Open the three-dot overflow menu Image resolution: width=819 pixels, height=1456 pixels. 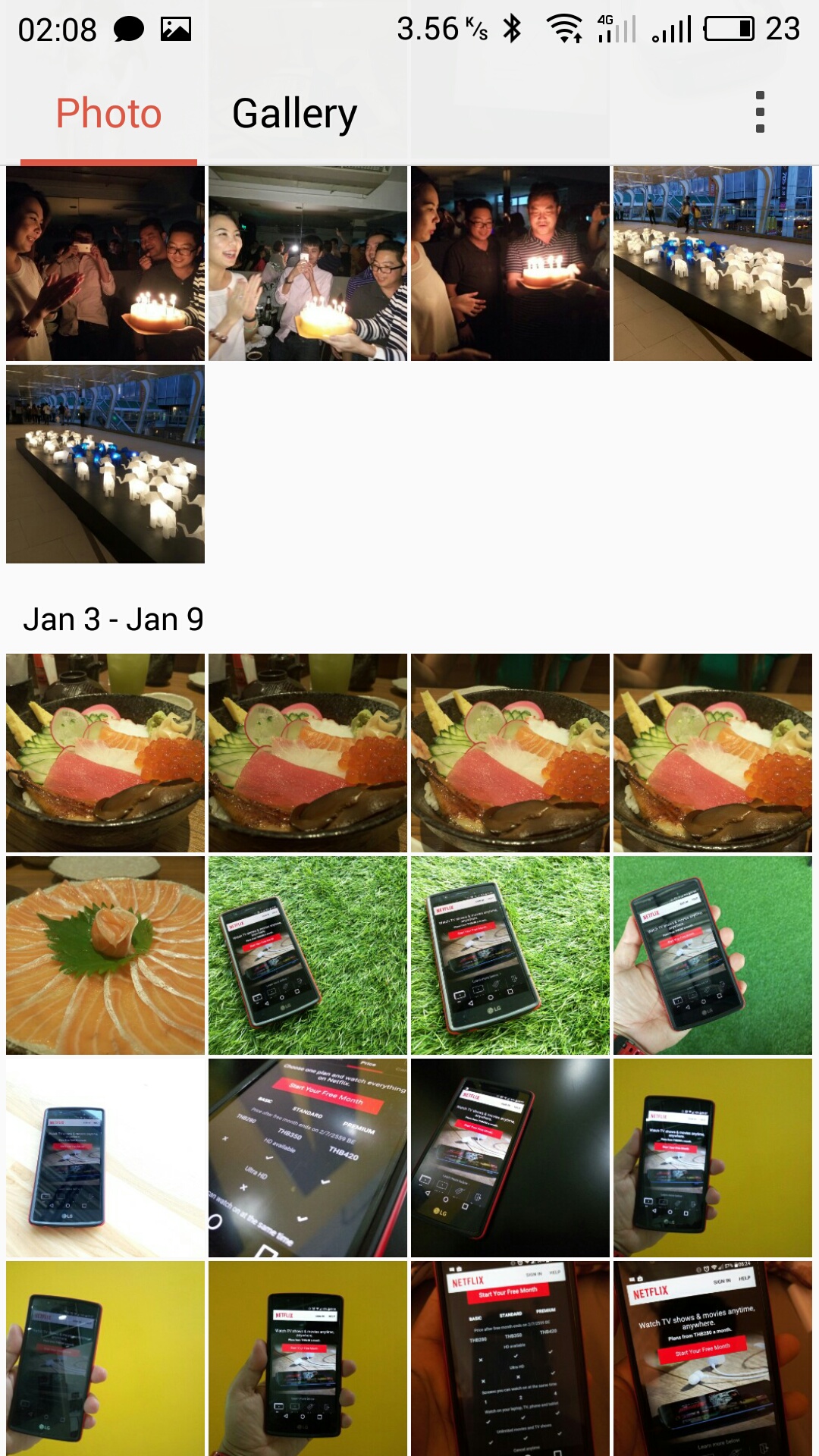click(x=760, y=112)
